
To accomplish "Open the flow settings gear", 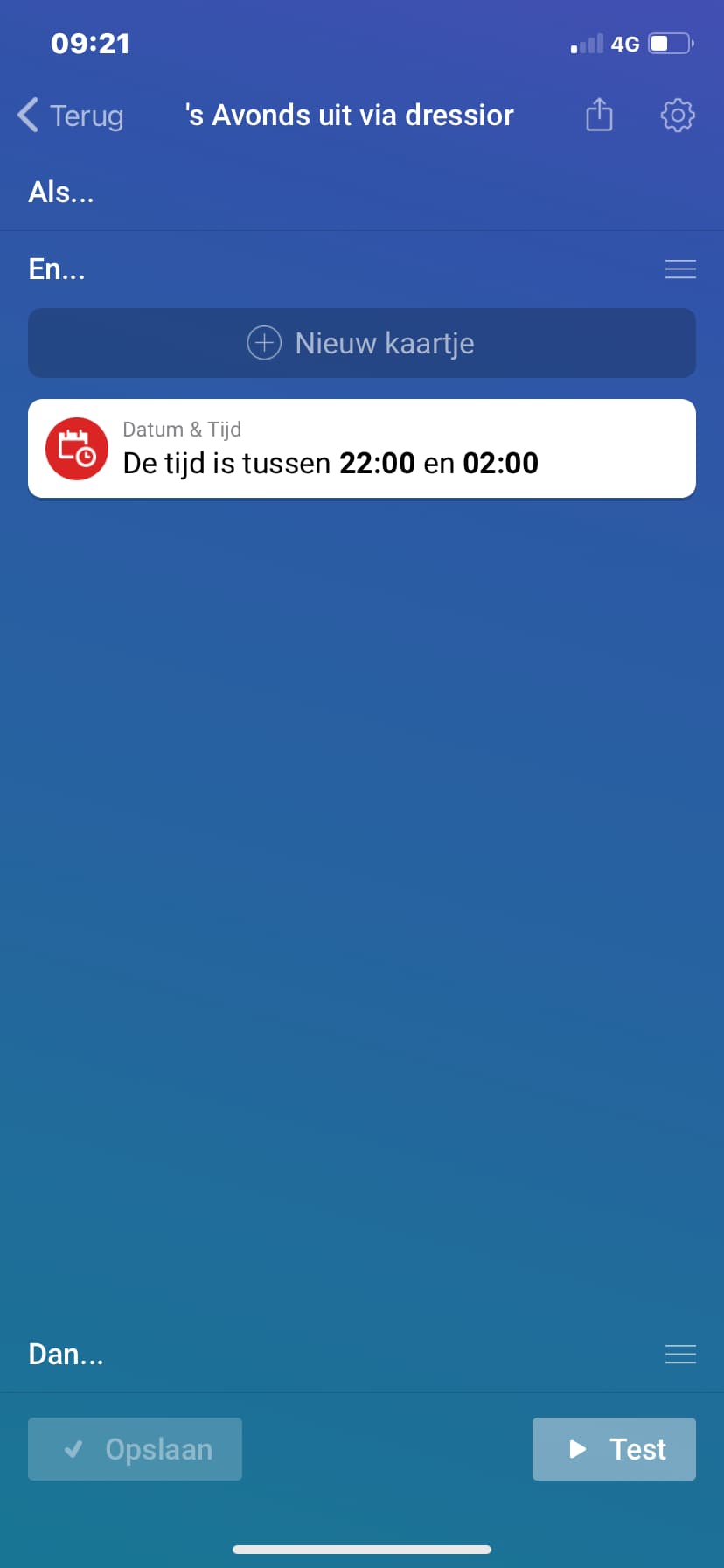I will [678, 115].
